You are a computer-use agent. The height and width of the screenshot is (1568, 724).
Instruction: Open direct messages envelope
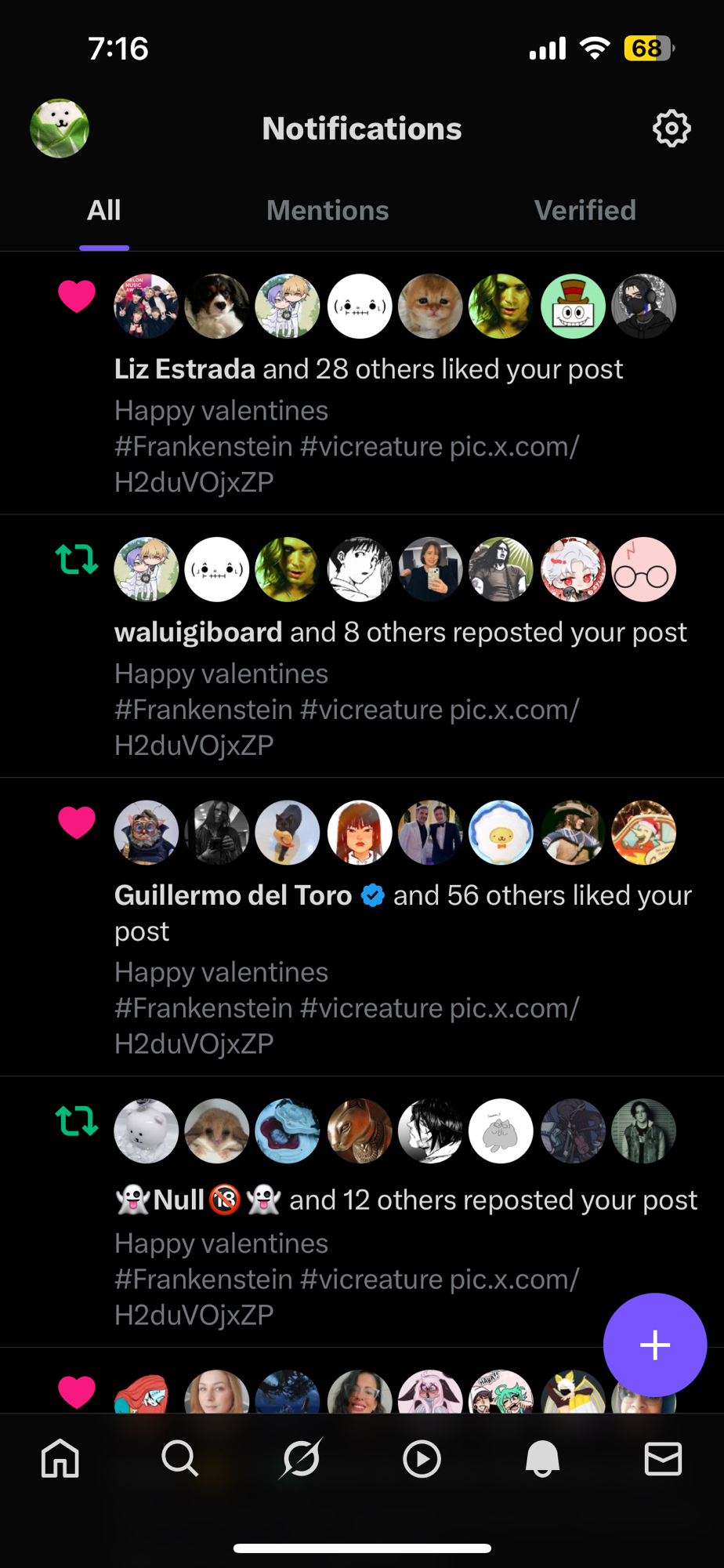663,1459
